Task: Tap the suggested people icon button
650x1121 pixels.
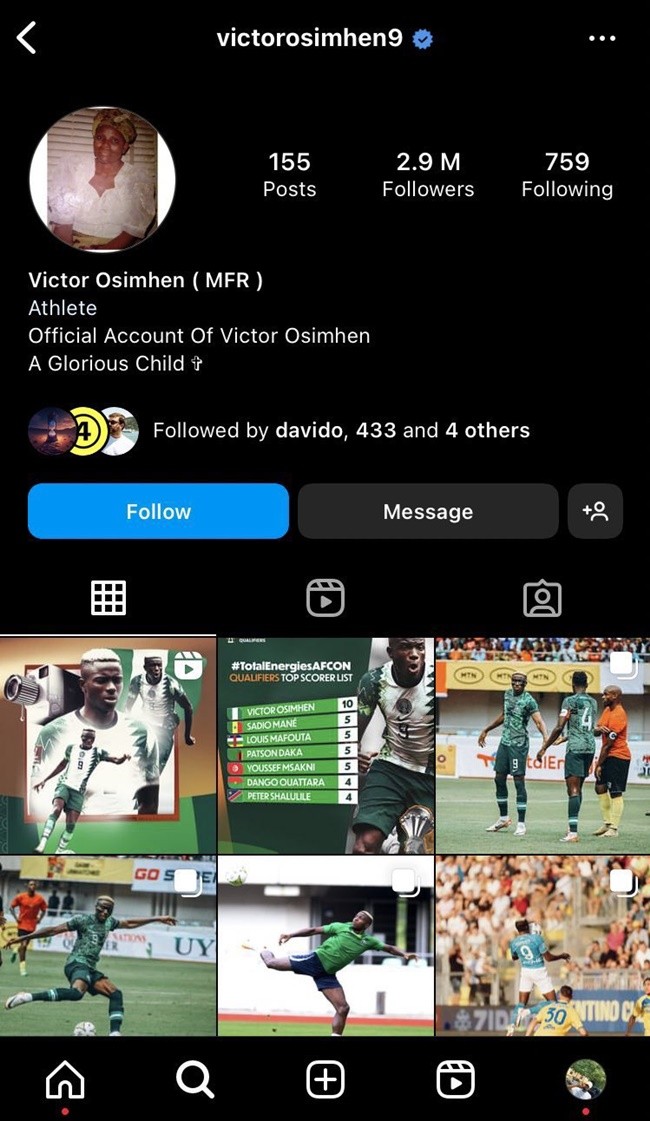Action: [595, 511]
